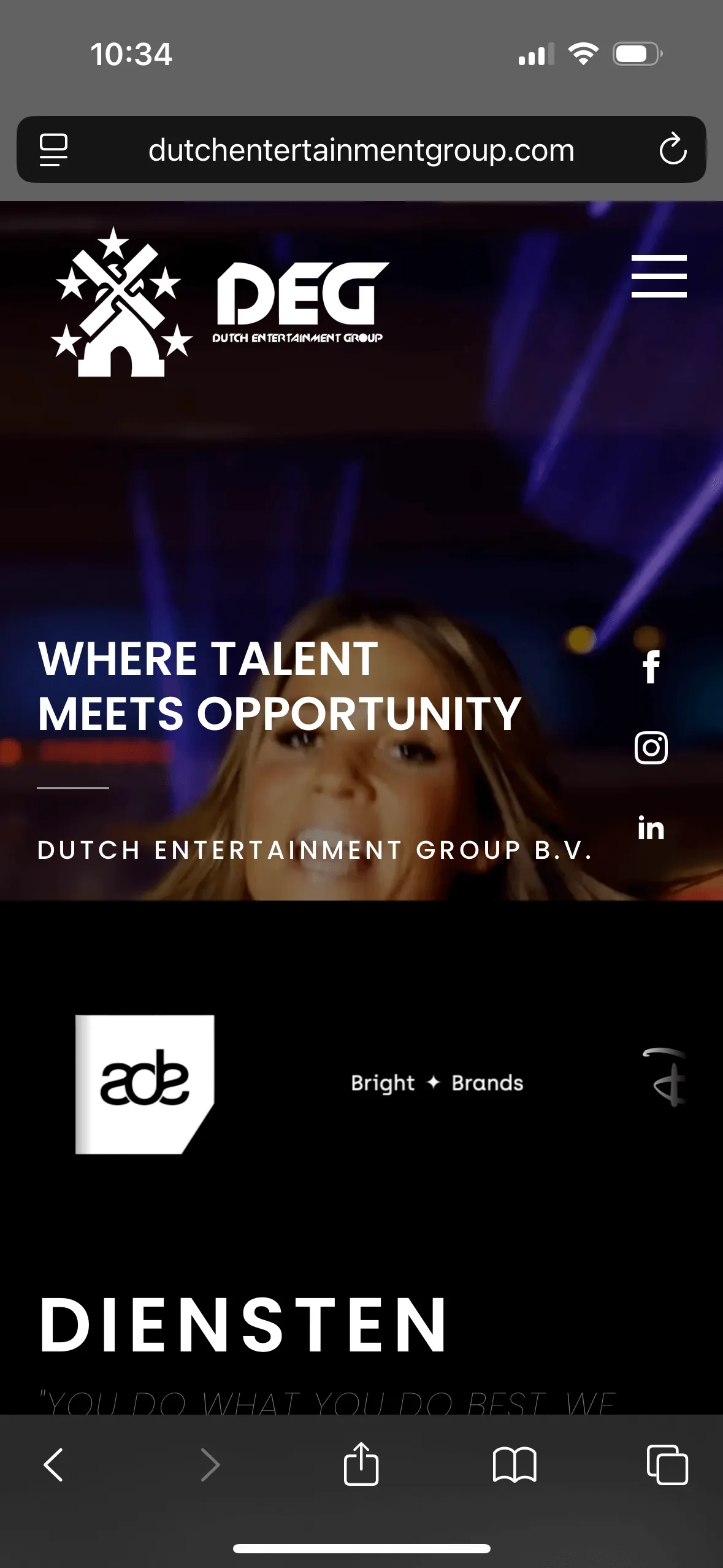
Task: Open the hamburger navigation menu
Action: [x=659, y=276]
